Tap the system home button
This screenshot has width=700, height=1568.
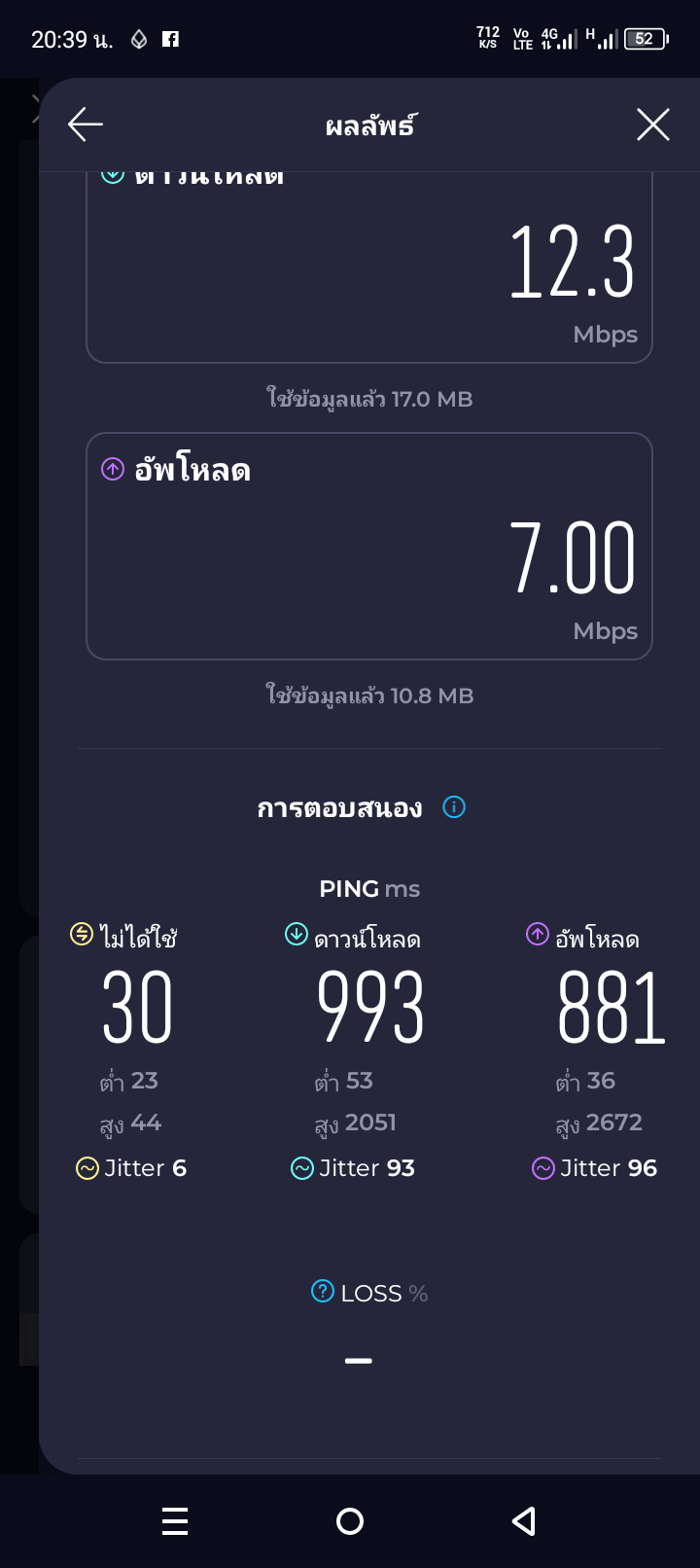(x=350, y=1521)
